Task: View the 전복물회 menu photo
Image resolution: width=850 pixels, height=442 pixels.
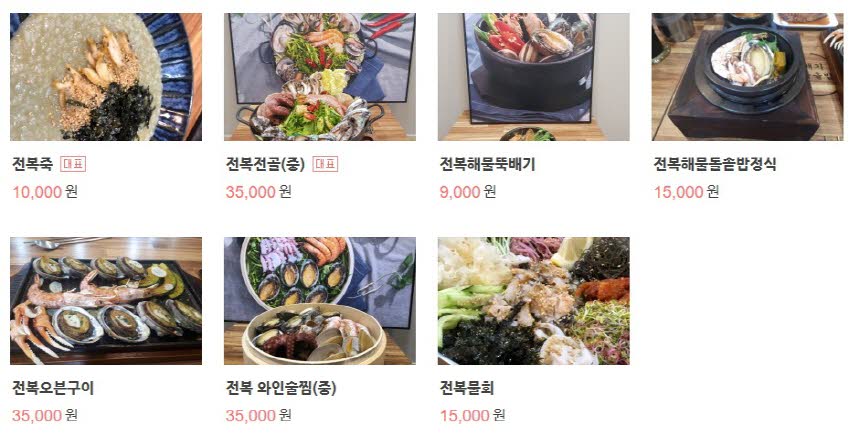Action: (533, 301)
